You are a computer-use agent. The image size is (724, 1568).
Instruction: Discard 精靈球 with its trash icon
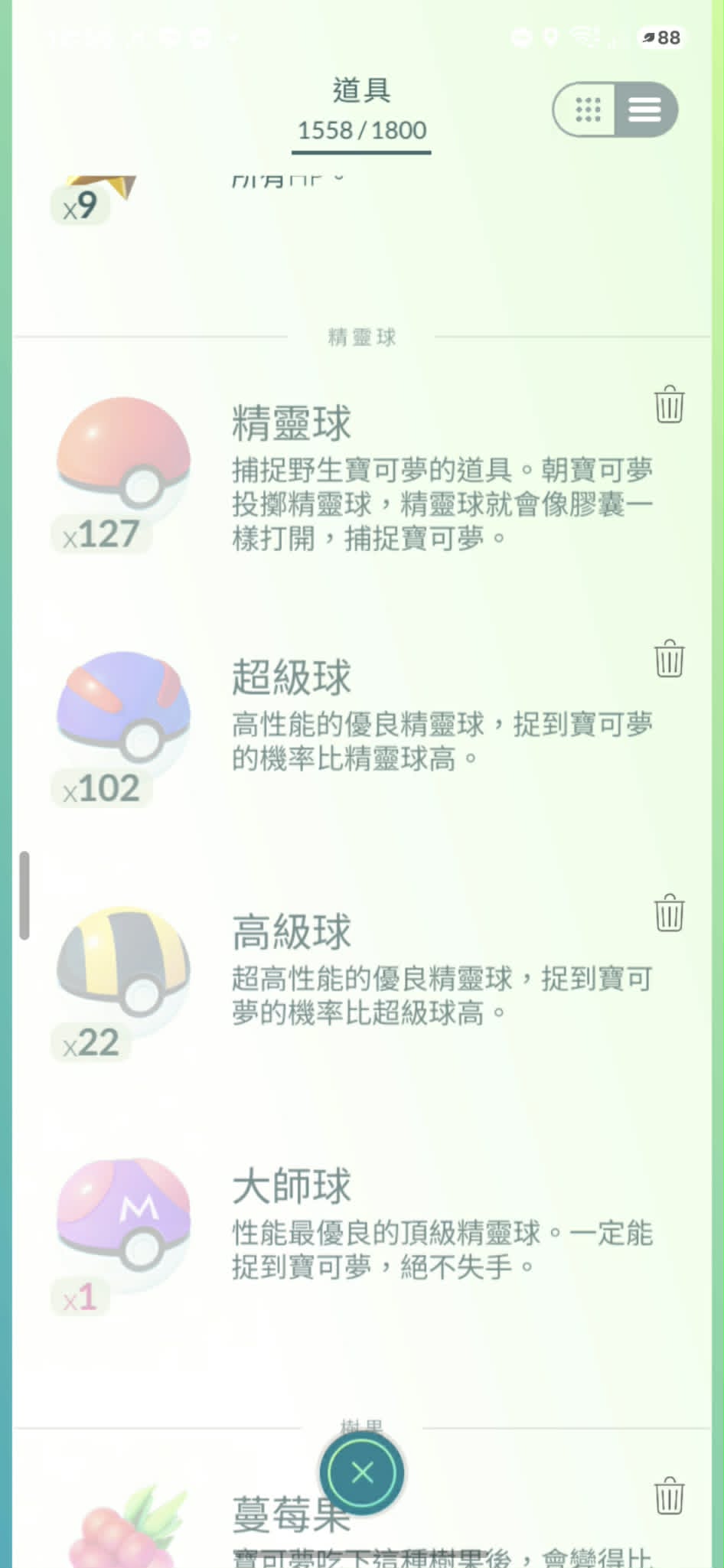(x=669, y=404)
